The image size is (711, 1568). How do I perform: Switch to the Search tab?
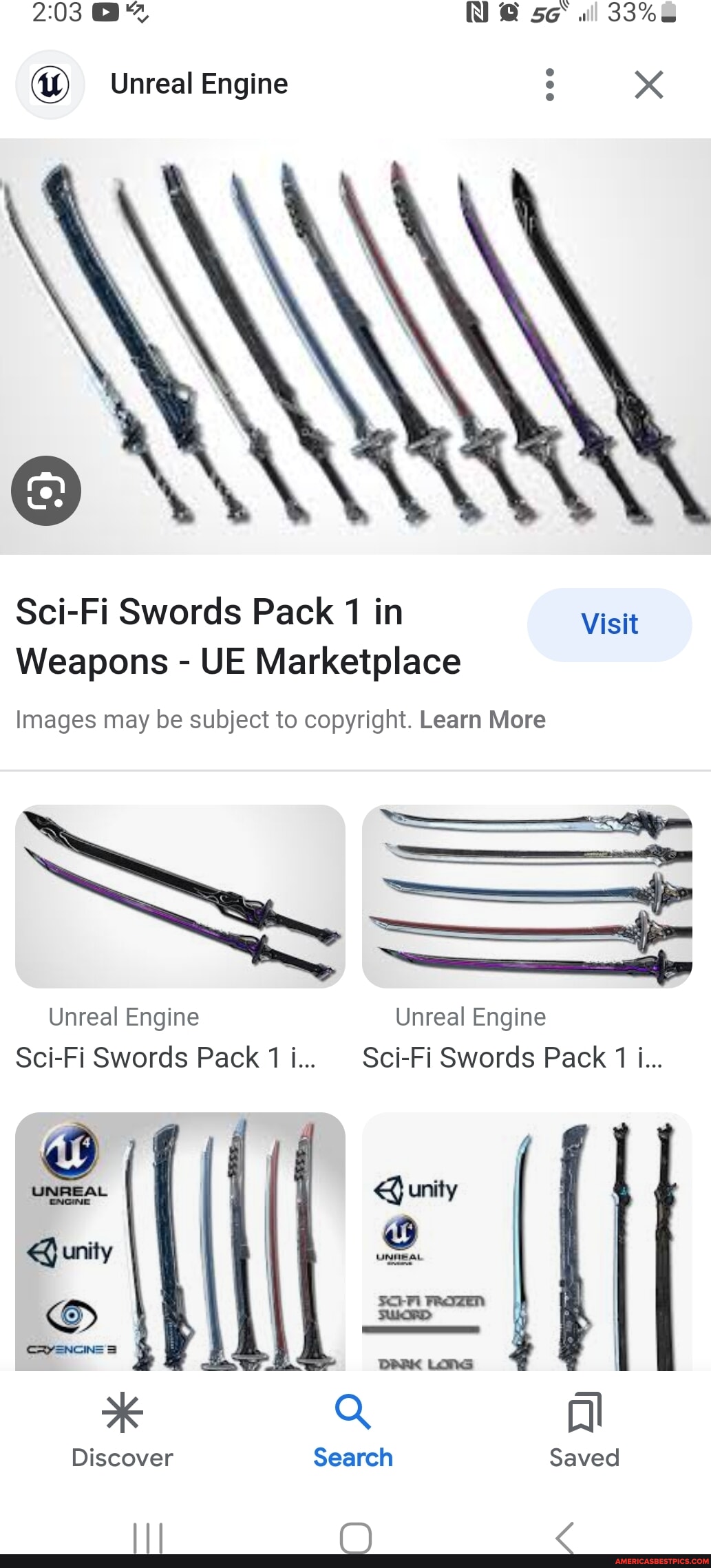coord(352,1435)
